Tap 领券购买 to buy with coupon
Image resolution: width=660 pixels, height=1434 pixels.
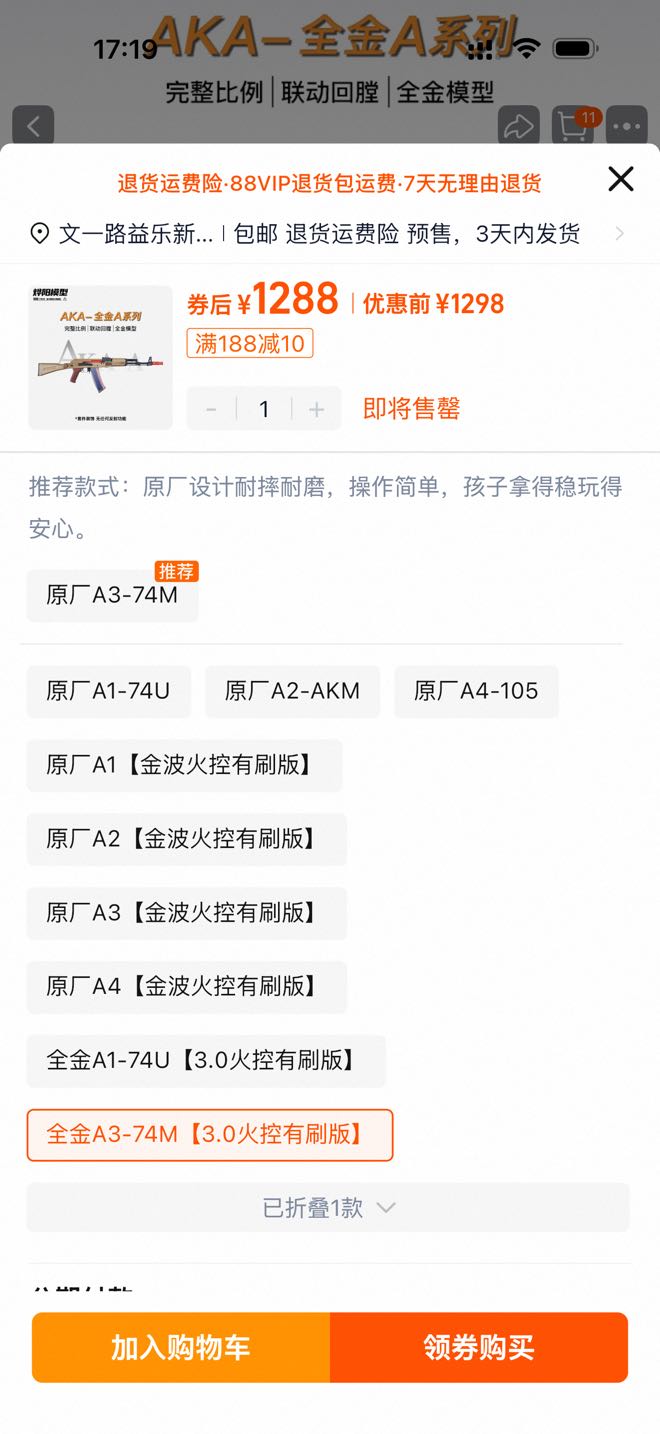pos(478,1347)
